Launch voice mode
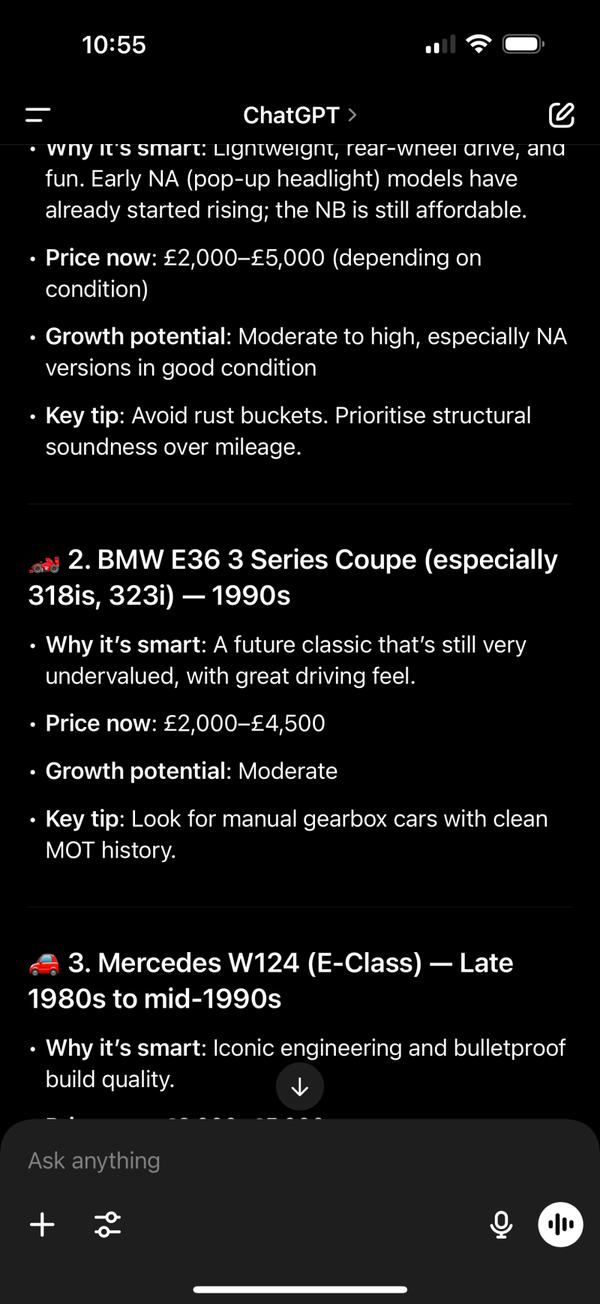600x1304 pixels. [x=561, y=1224]
